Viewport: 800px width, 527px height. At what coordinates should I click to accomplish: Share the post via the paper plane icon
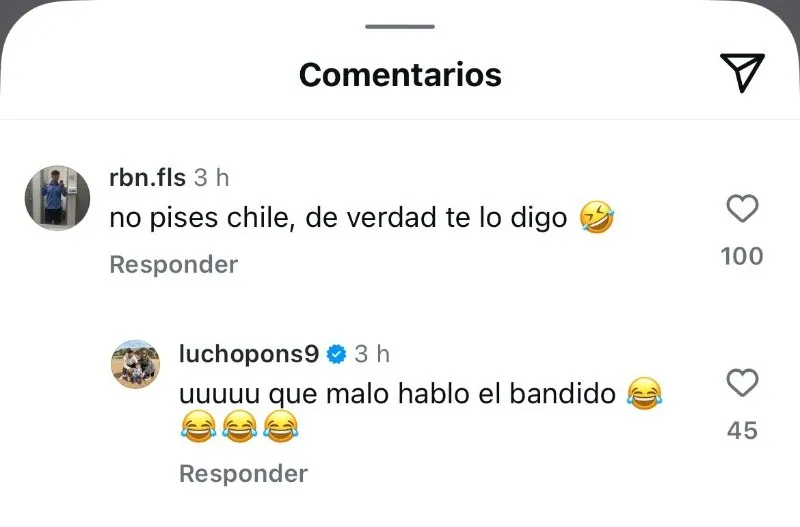pos(741,74)
